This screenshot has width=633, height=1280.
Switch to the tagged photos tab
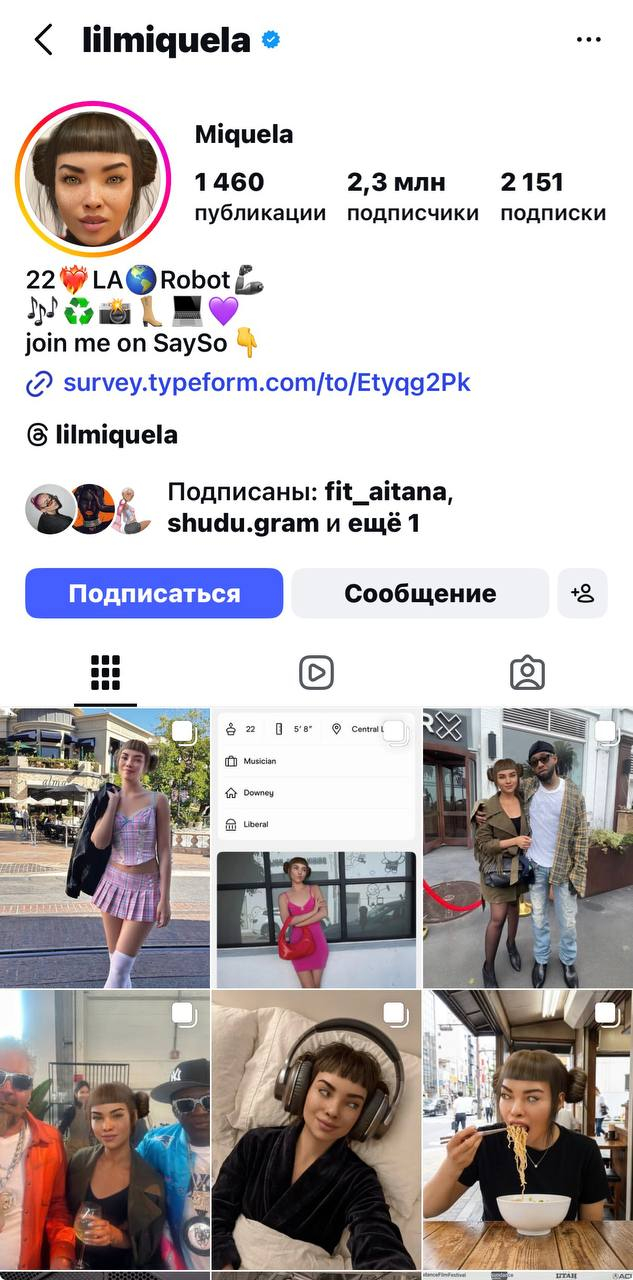pyautogui.click(x=527, y=673)
